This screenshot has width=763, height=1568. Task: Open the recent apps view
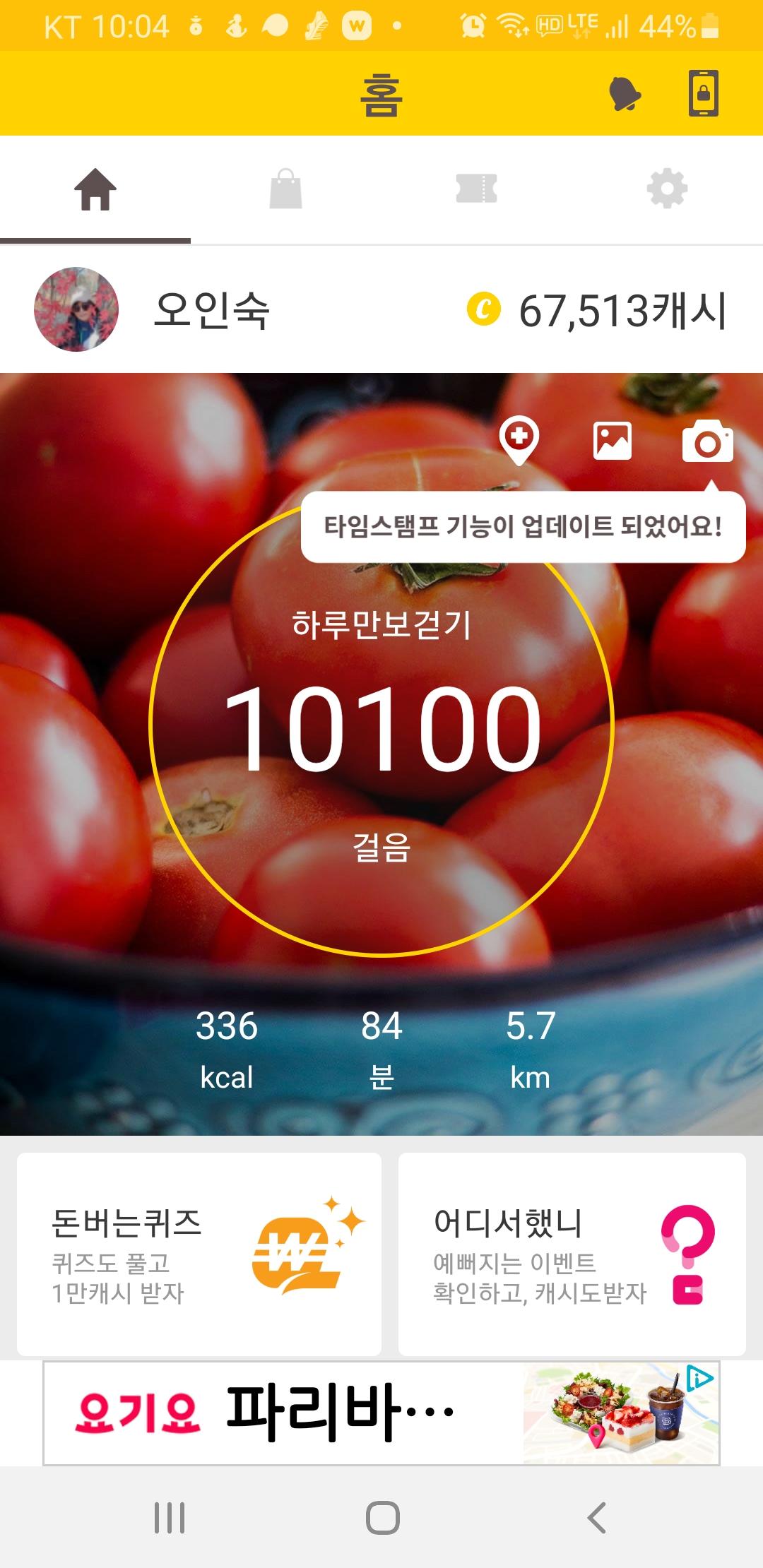click(x=170, y=1517)
